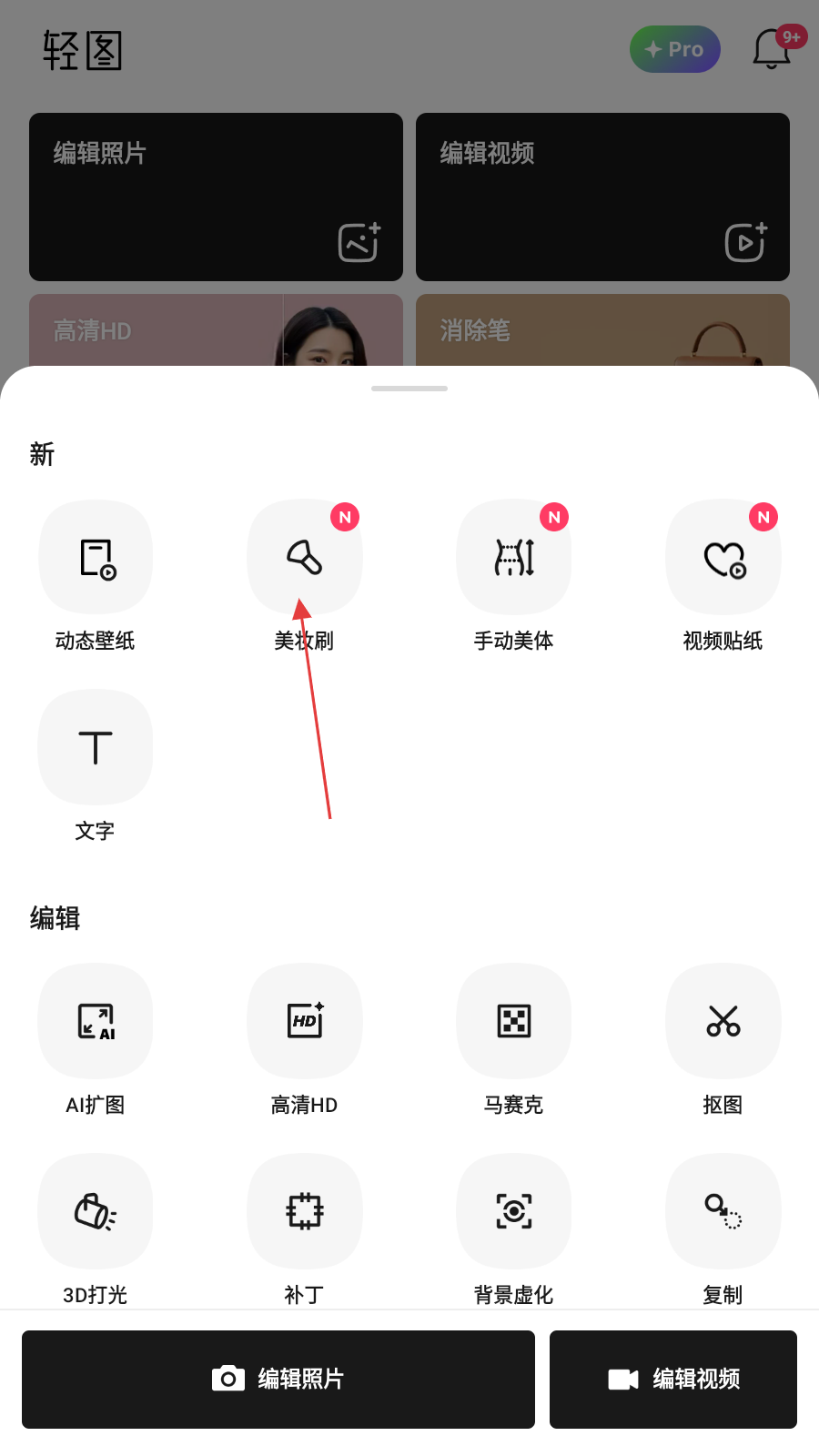Open the Pro subscription badge

coord(674,49)
